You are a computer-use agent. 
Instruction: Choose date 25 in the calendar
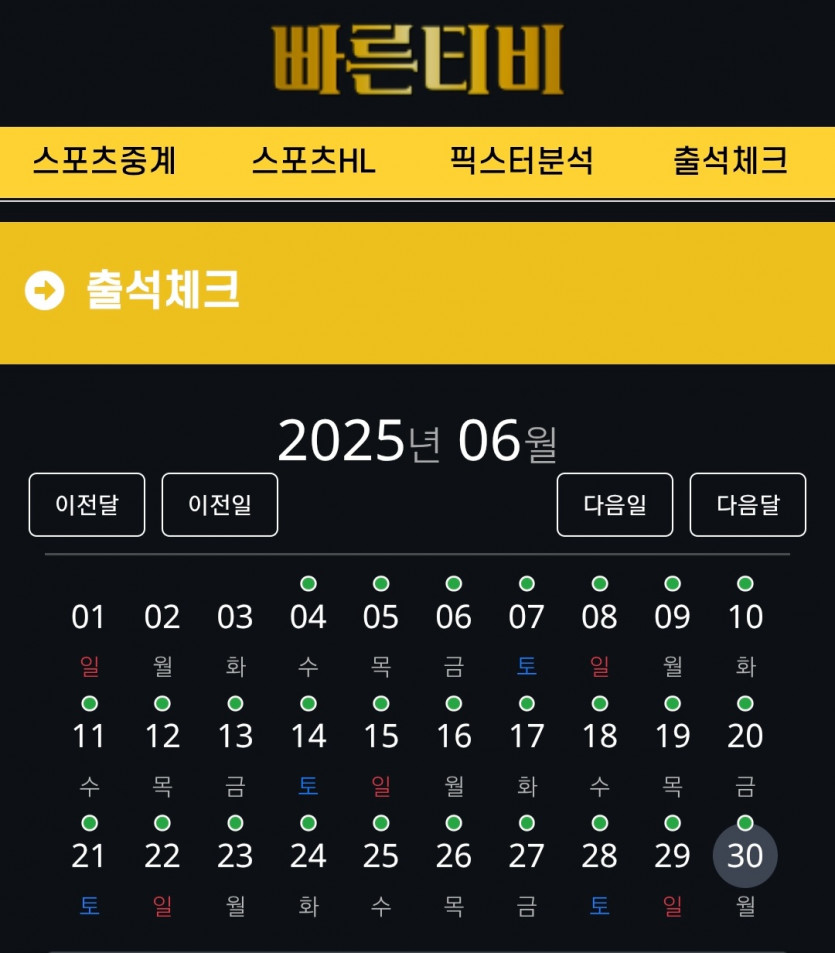tap(381, 856)
